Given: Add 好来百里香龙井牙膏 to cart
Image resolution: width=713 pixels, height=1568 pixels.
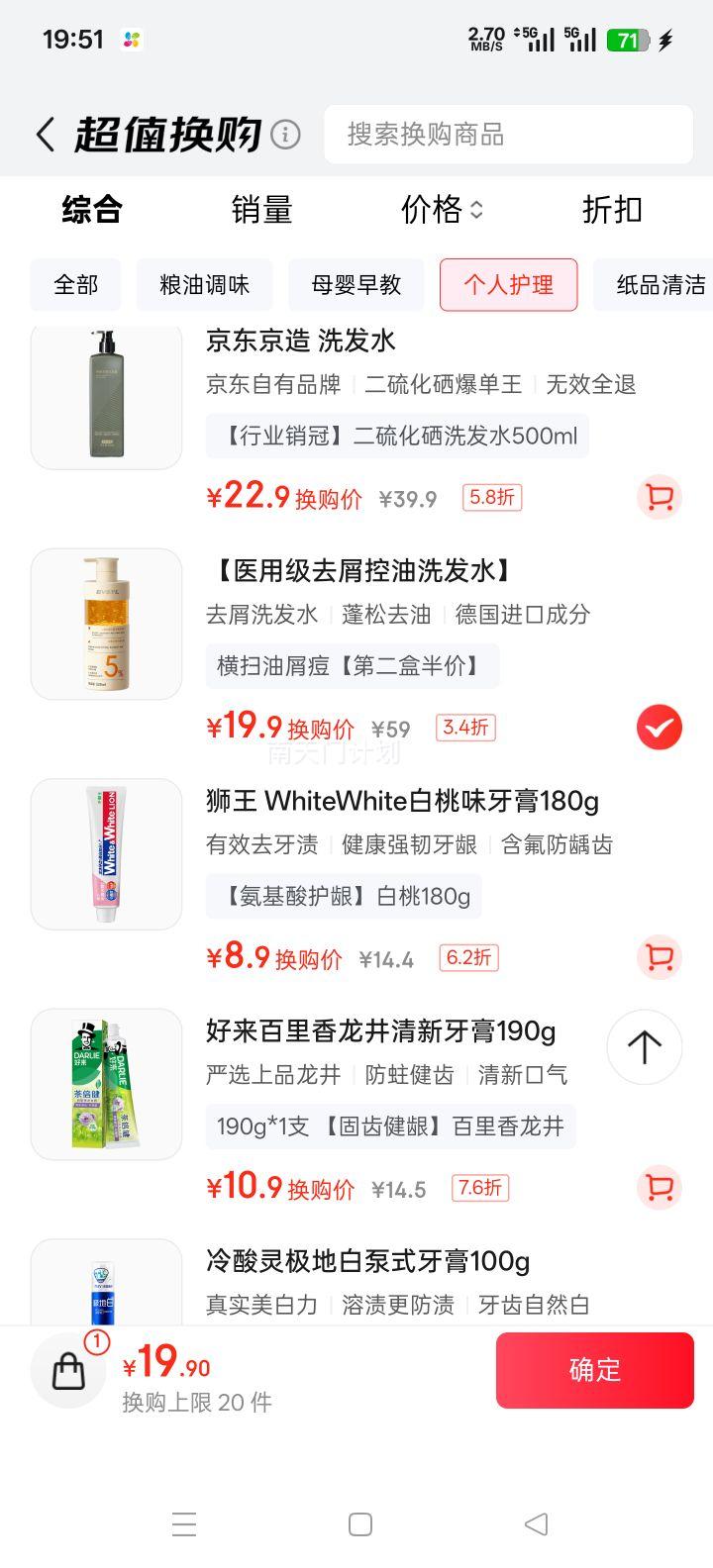Looking at the screenshot, I should [659, 1187].
